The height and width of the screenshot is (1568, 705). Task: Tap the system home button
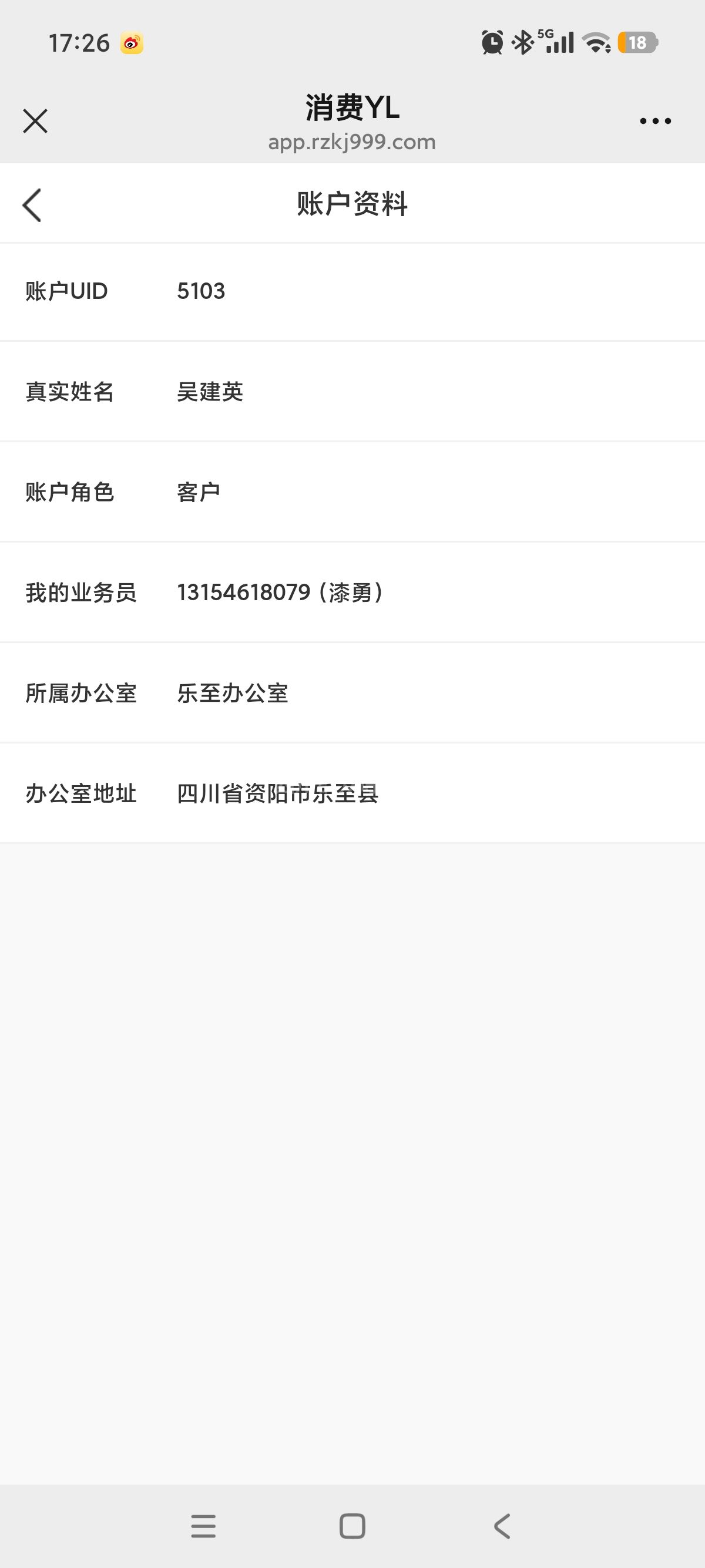coord(352,1526)
